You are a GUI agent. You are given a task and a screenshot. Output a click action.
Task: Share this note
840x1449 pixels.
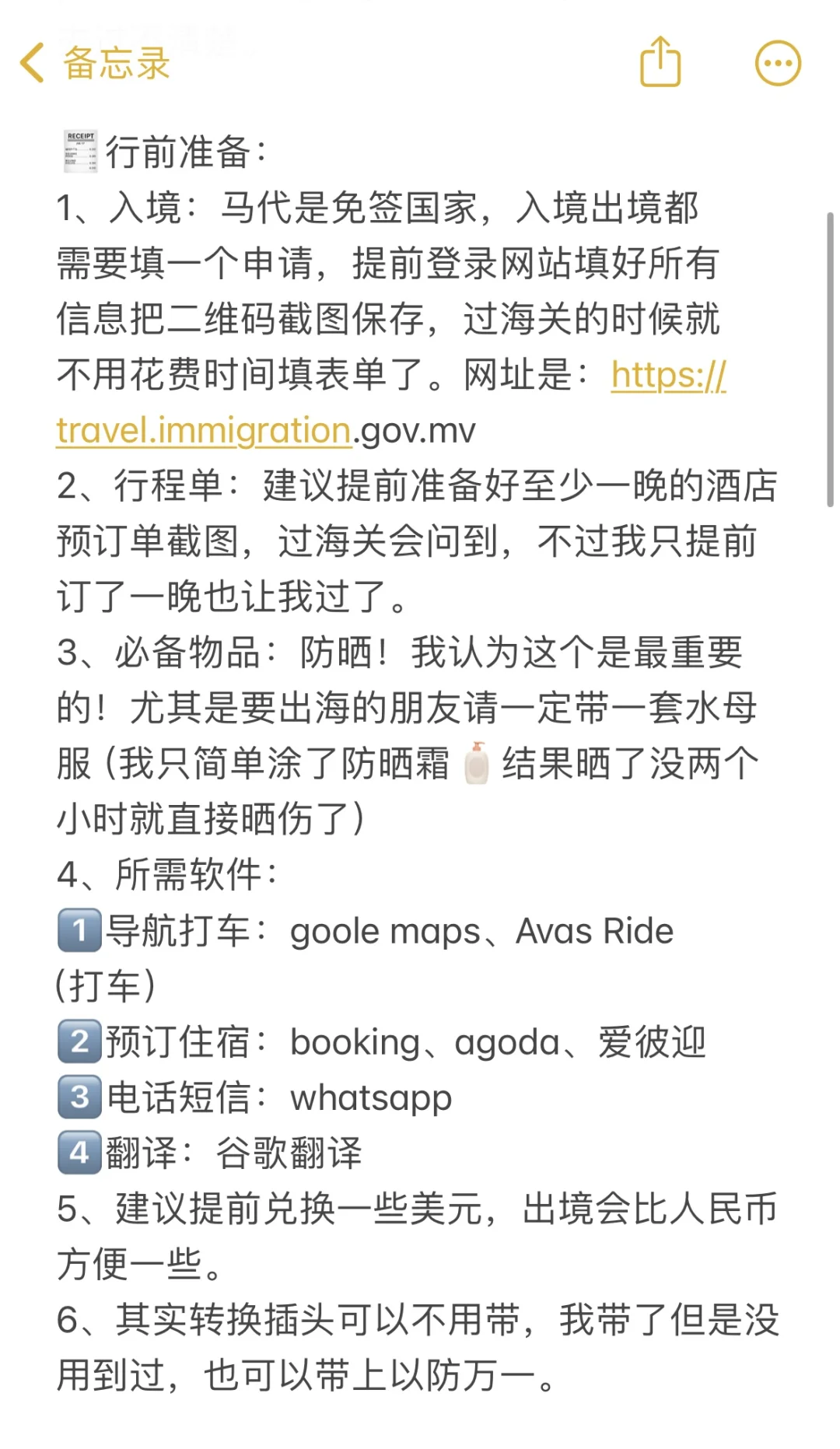click(x=660, y=62)
